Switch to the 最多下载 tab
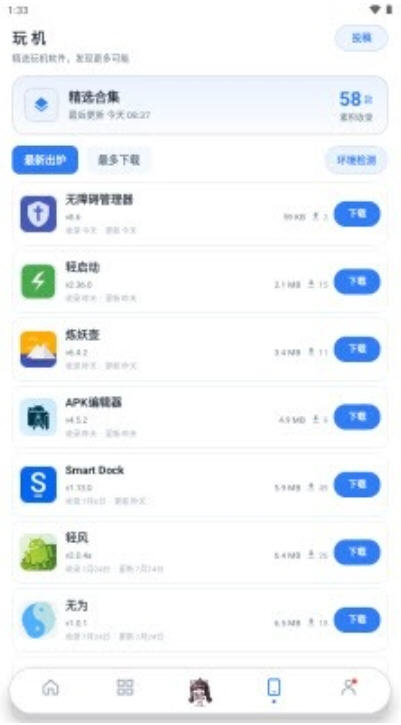Image resolution: width=401 pixels, height=725 pixels. pos(118,160)
